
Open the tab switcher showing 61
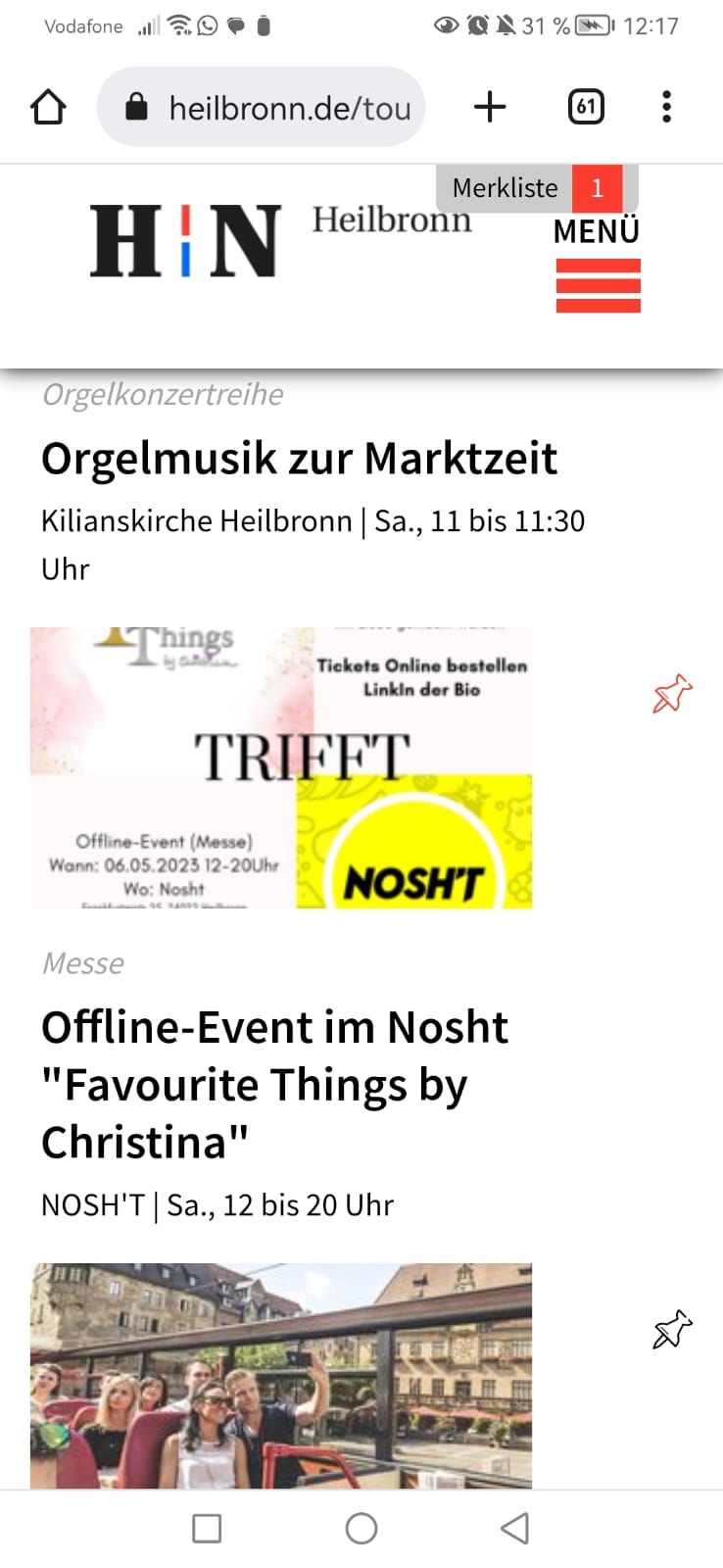tap(586, 107)
